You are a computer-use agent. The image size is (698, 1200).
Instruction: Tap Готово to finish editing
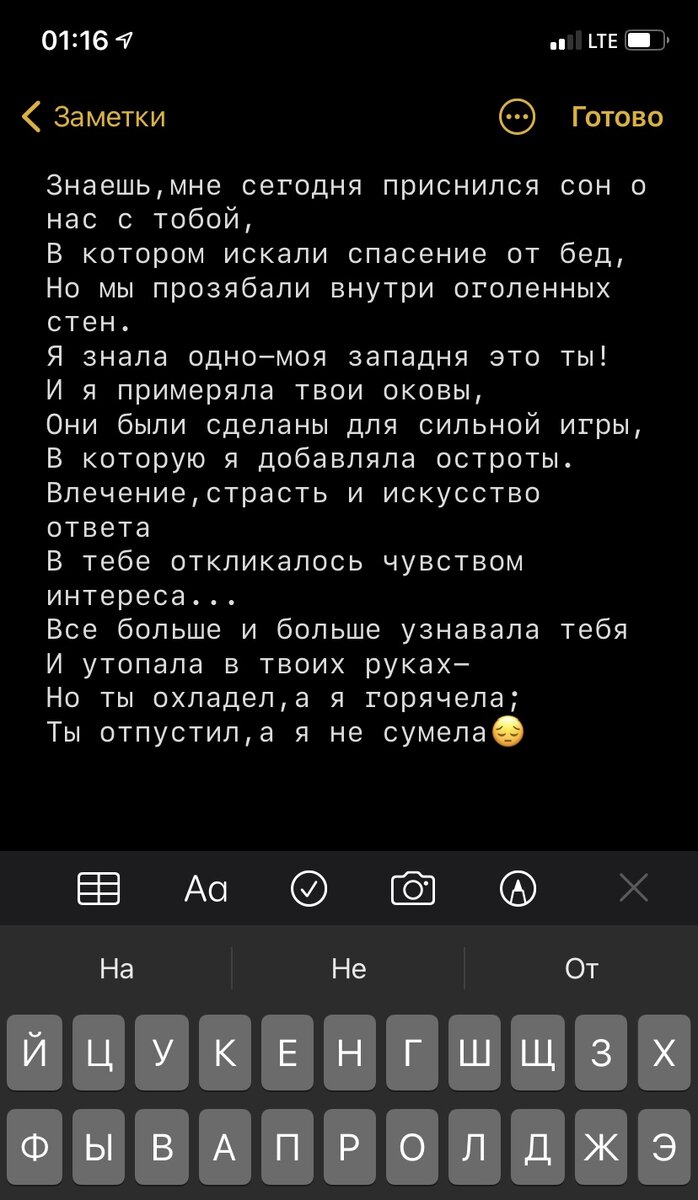click(x=617, y=117)
